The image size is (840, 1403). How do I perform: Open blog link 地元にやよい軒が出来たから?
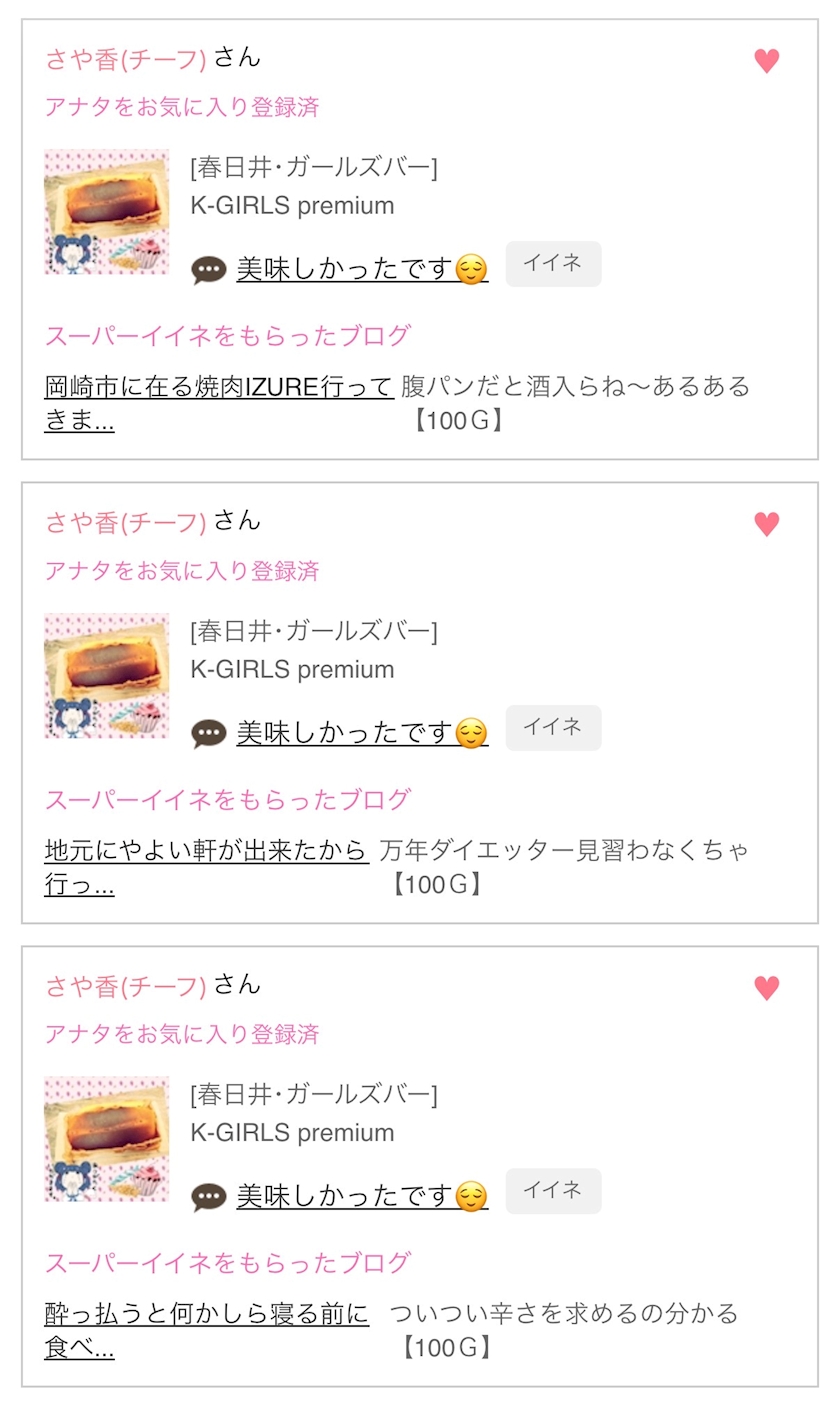tap(207, 851)
